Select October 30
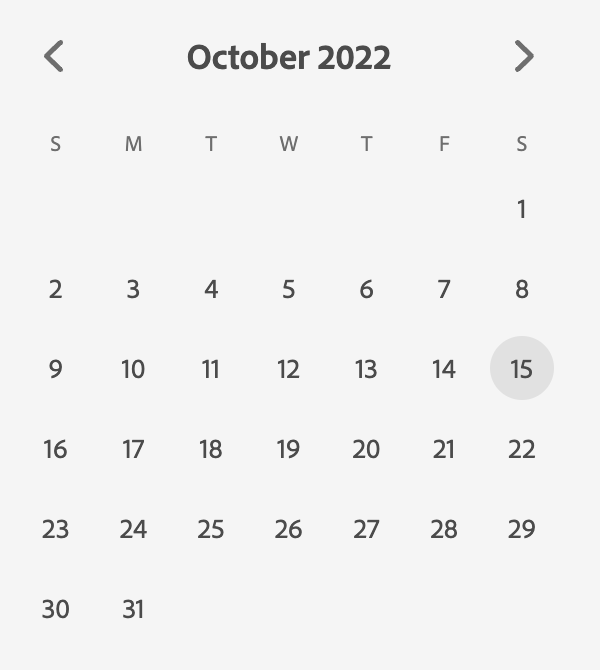The height and width of the screenshot is (670, 600). (55, 609)
